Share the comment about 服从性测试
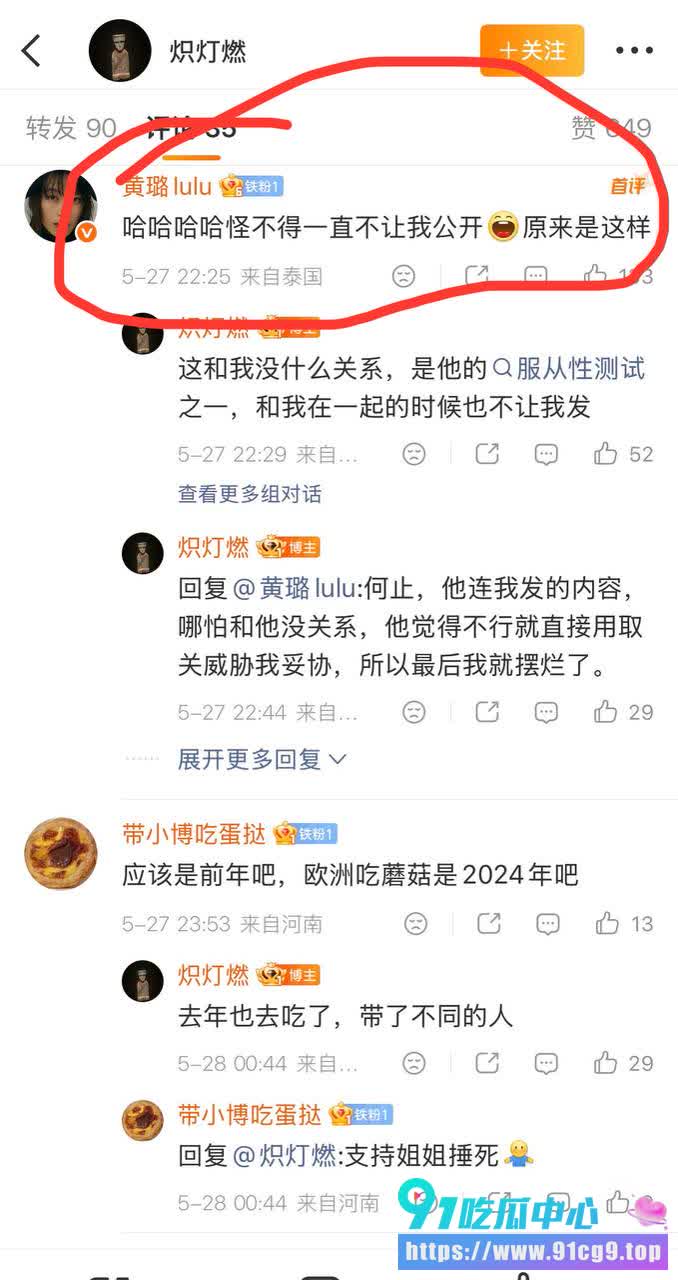 tap(487, 454)
